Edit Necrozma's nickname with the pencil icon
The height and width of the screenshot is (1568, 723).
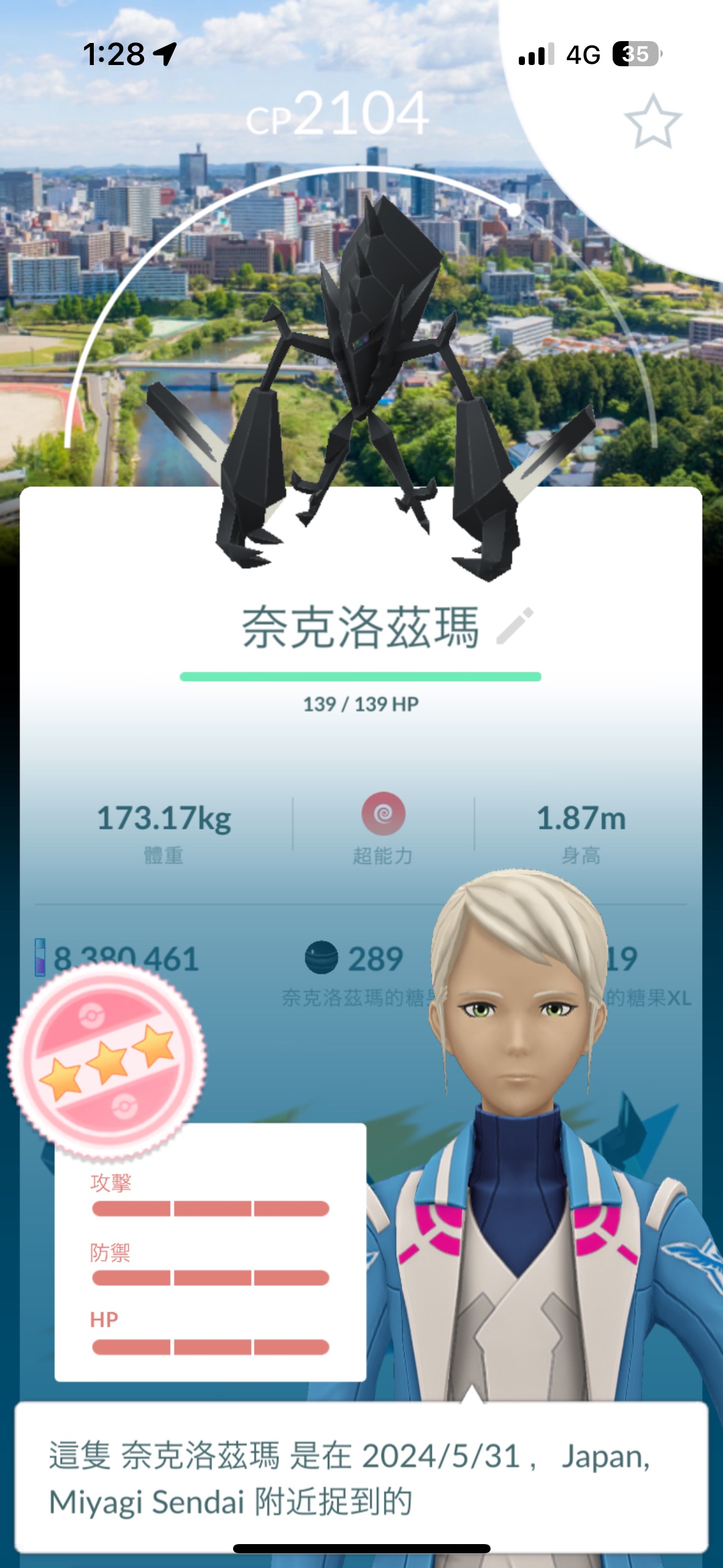(x=515, y=626)
